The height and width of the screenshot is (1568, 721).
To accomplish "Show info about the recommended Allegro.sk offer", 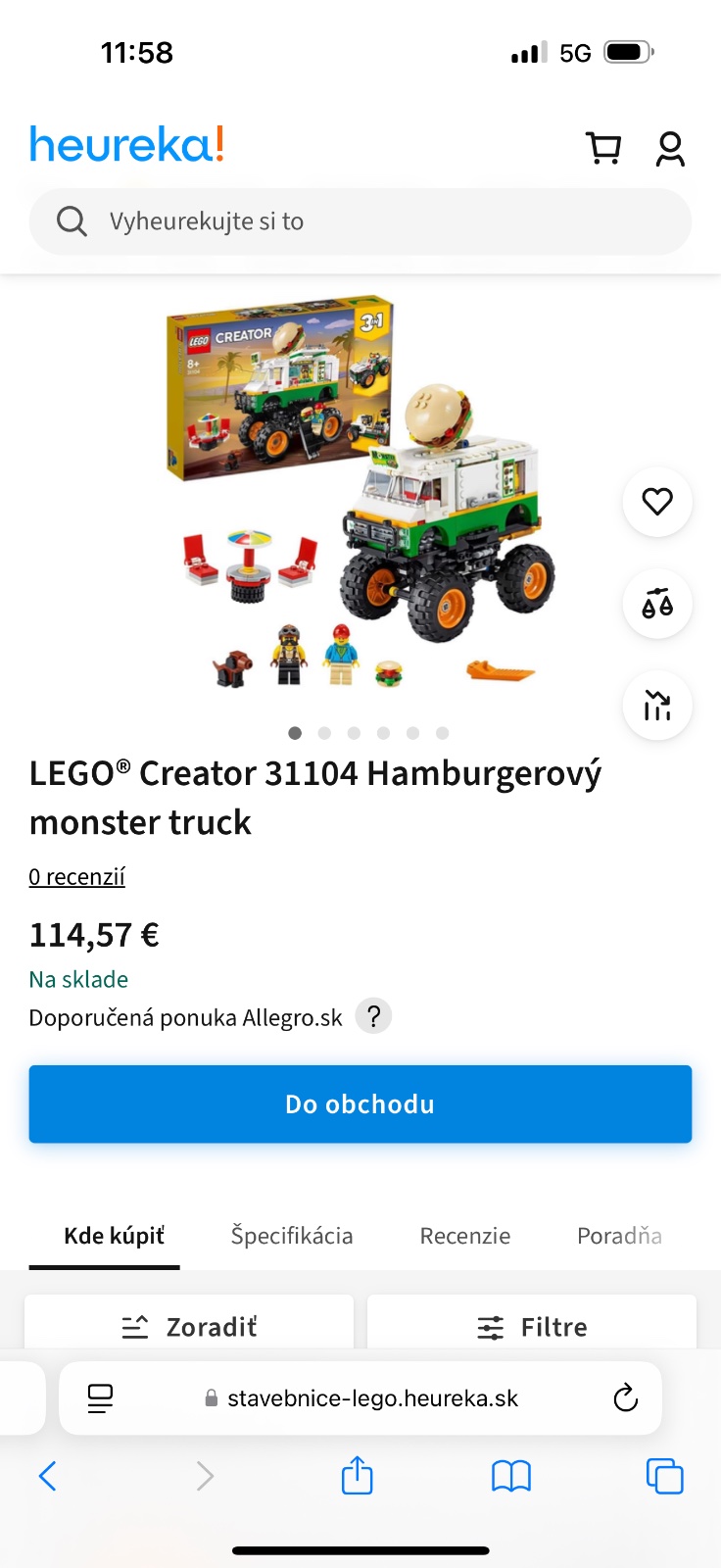I will [x=373, y=1016].
